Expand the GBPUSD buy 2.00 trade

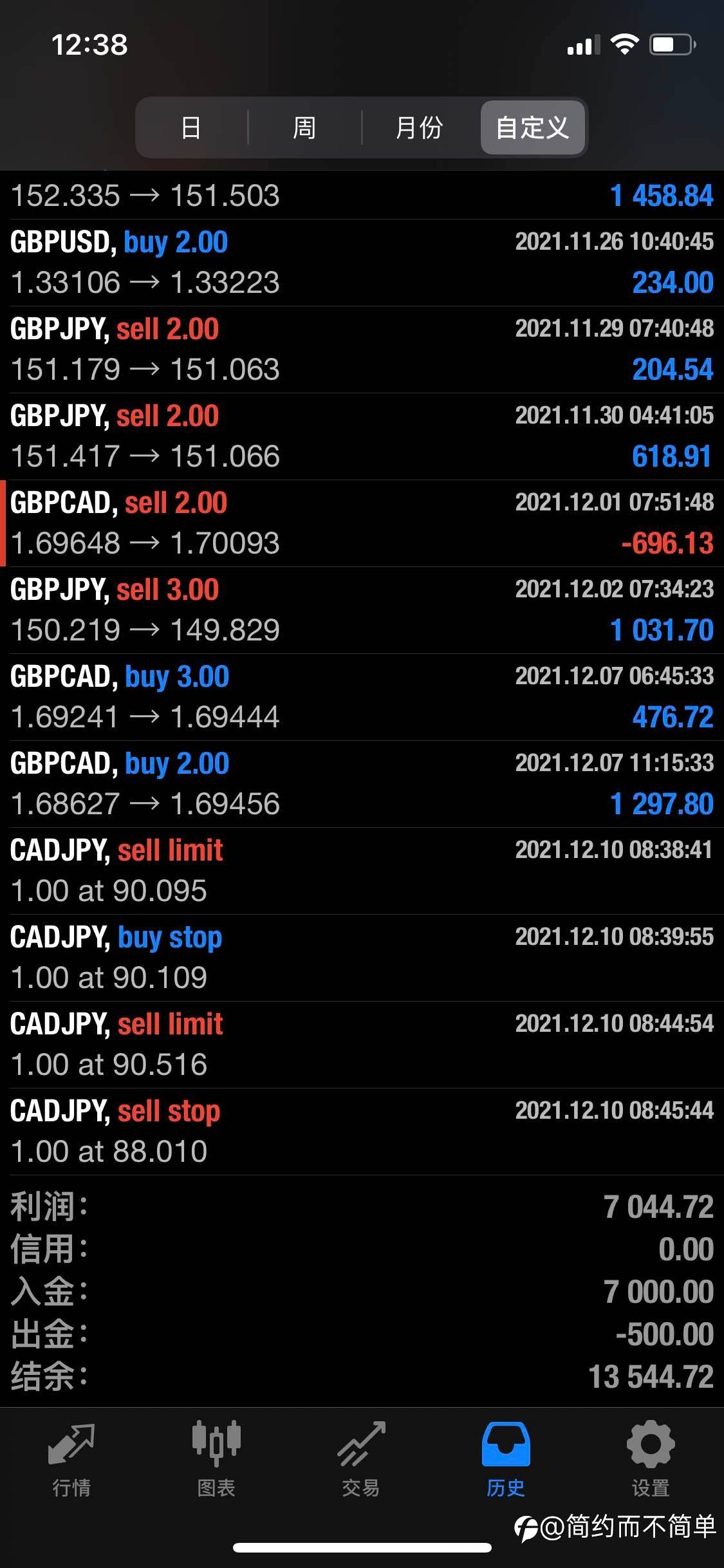[362, 263]
